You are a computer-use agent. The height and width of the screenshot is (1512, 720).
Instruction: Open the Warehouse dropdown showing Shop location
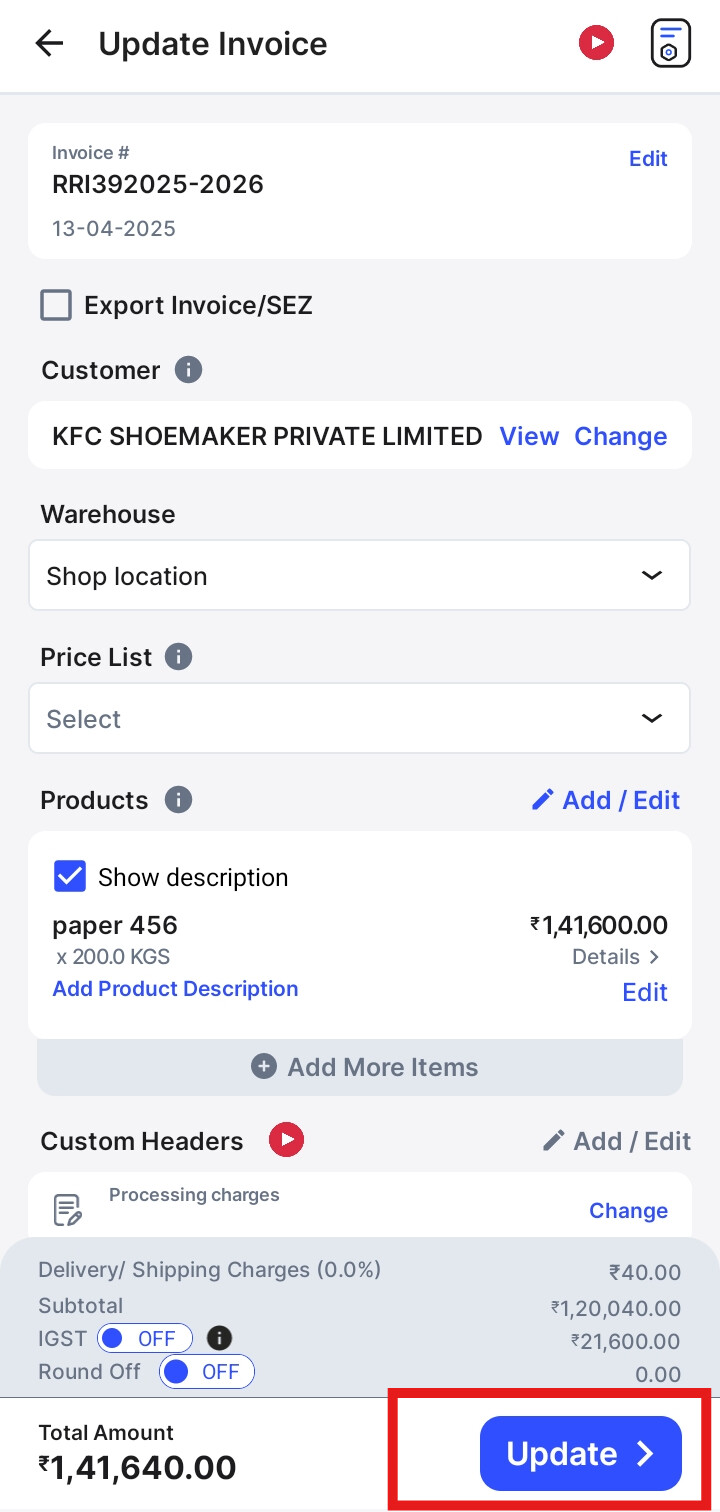click(x=360, y=575)
